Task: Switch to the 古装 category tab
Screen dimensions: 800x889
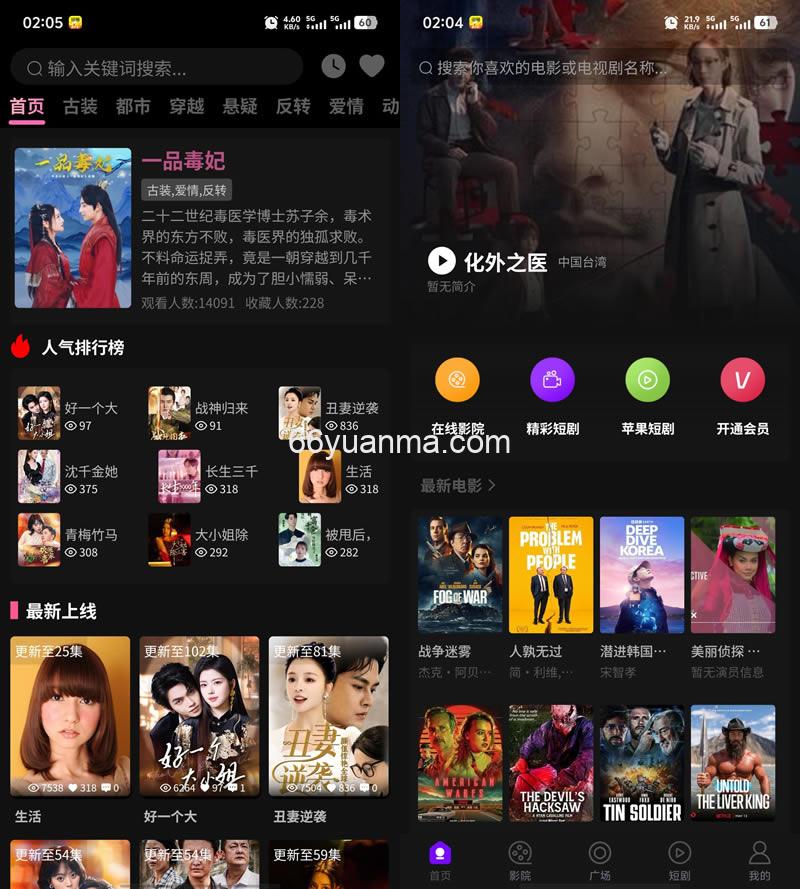Action: 79,107
